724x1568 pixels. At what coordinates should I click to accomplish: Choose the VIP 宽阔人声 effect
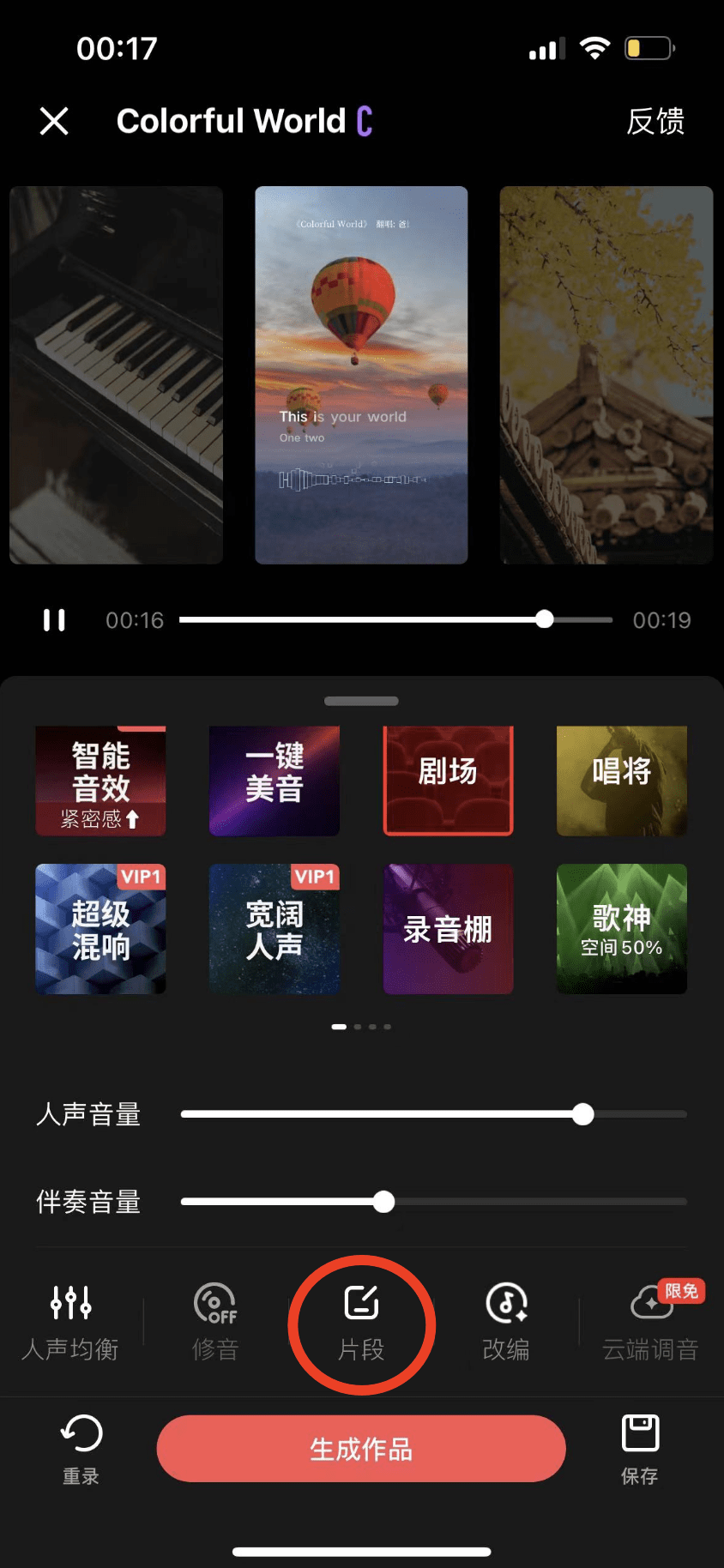(275, 929)
